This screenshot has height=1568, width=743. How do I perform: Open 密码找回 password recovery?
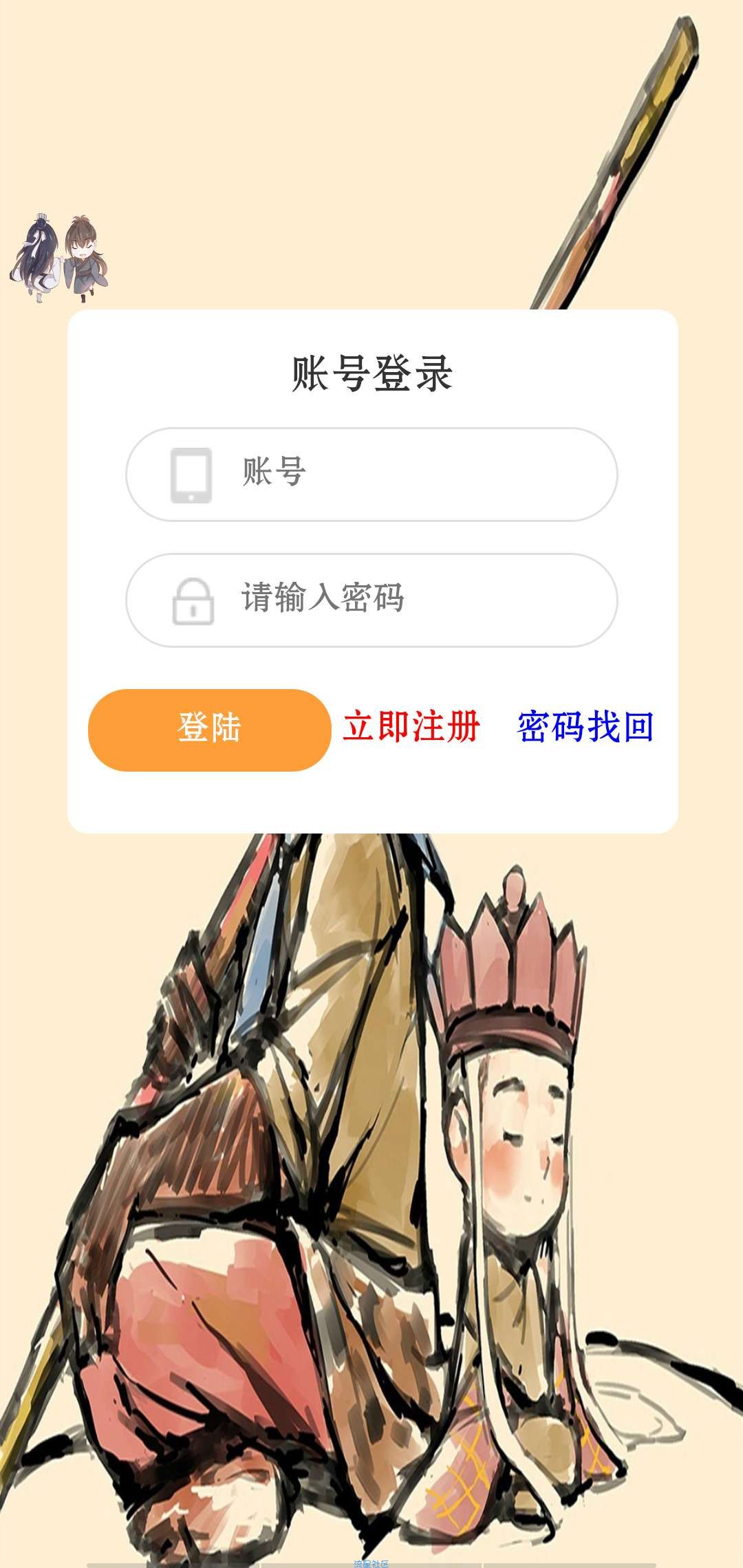click(585, 727)
